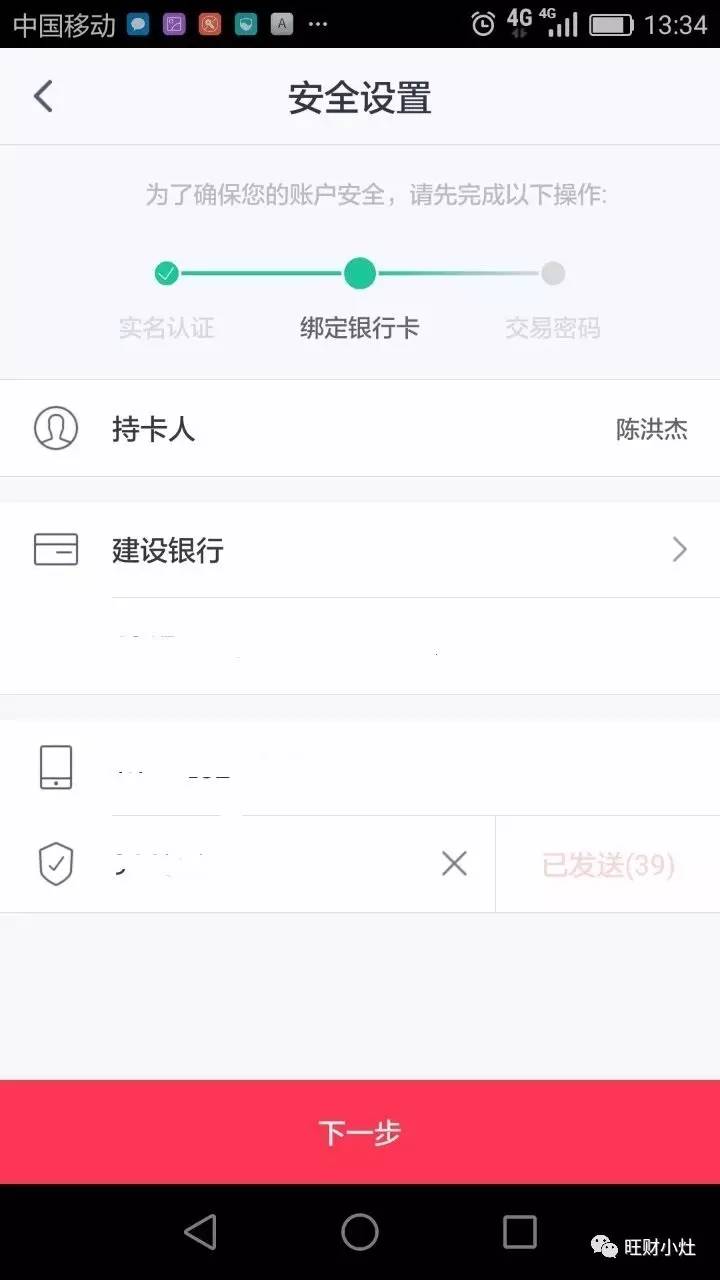Tap the cardholder profile icon beside 持卡人

[x=57, y=427]
